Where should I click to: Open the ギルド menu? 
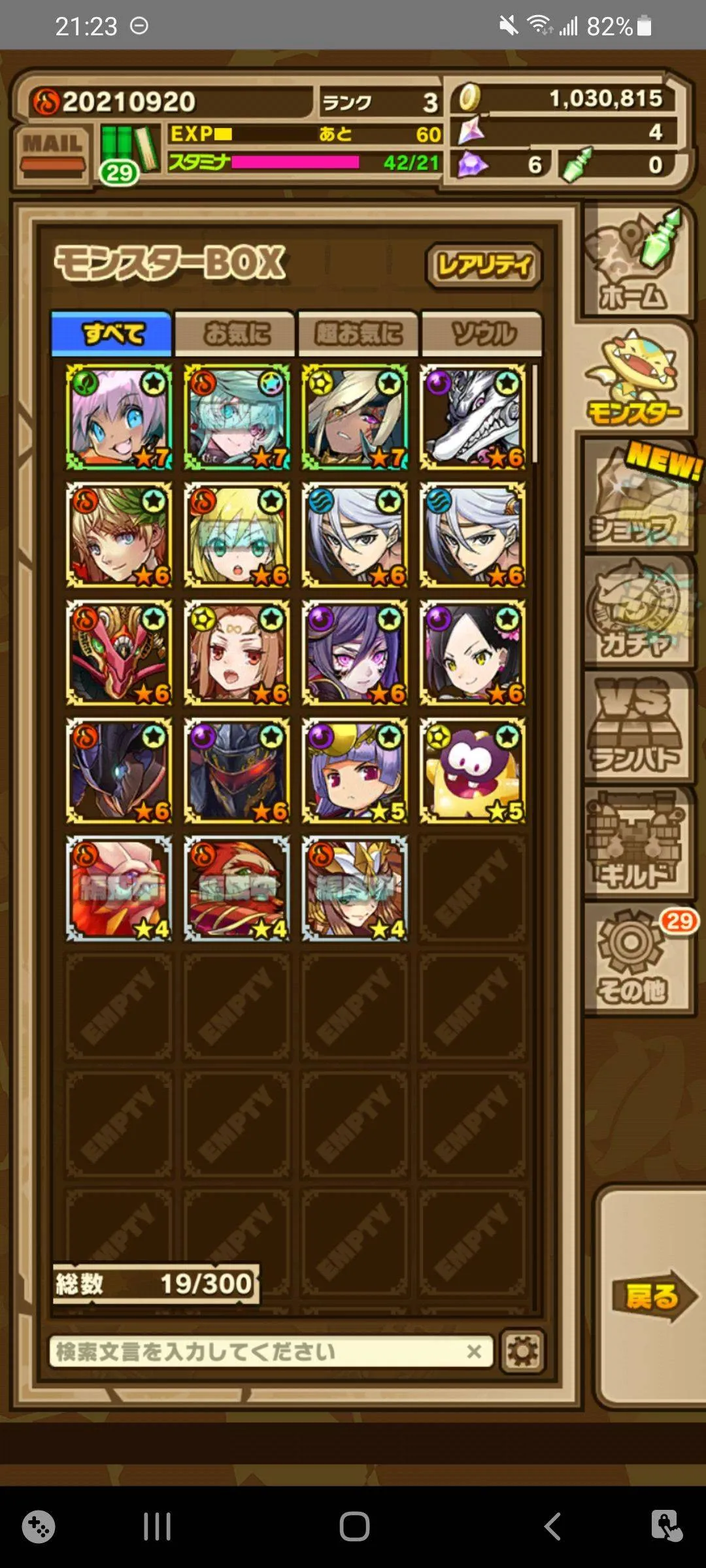(x=637, y=843)
